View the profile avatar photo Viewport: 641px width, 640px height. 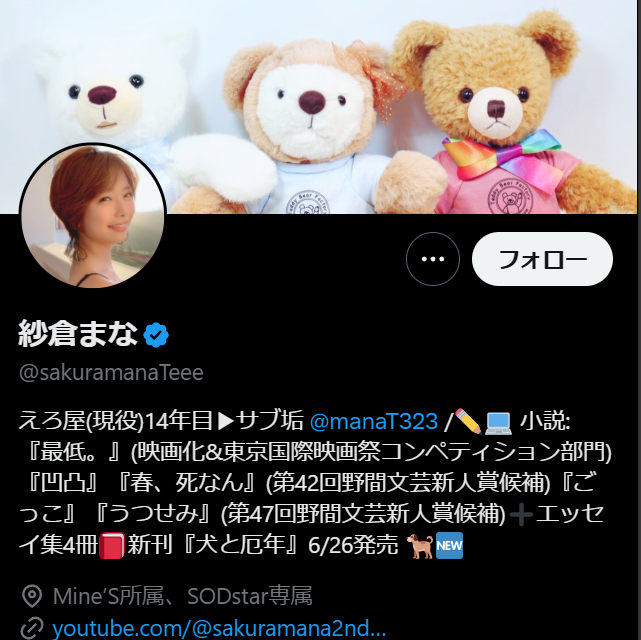point(92,216)
